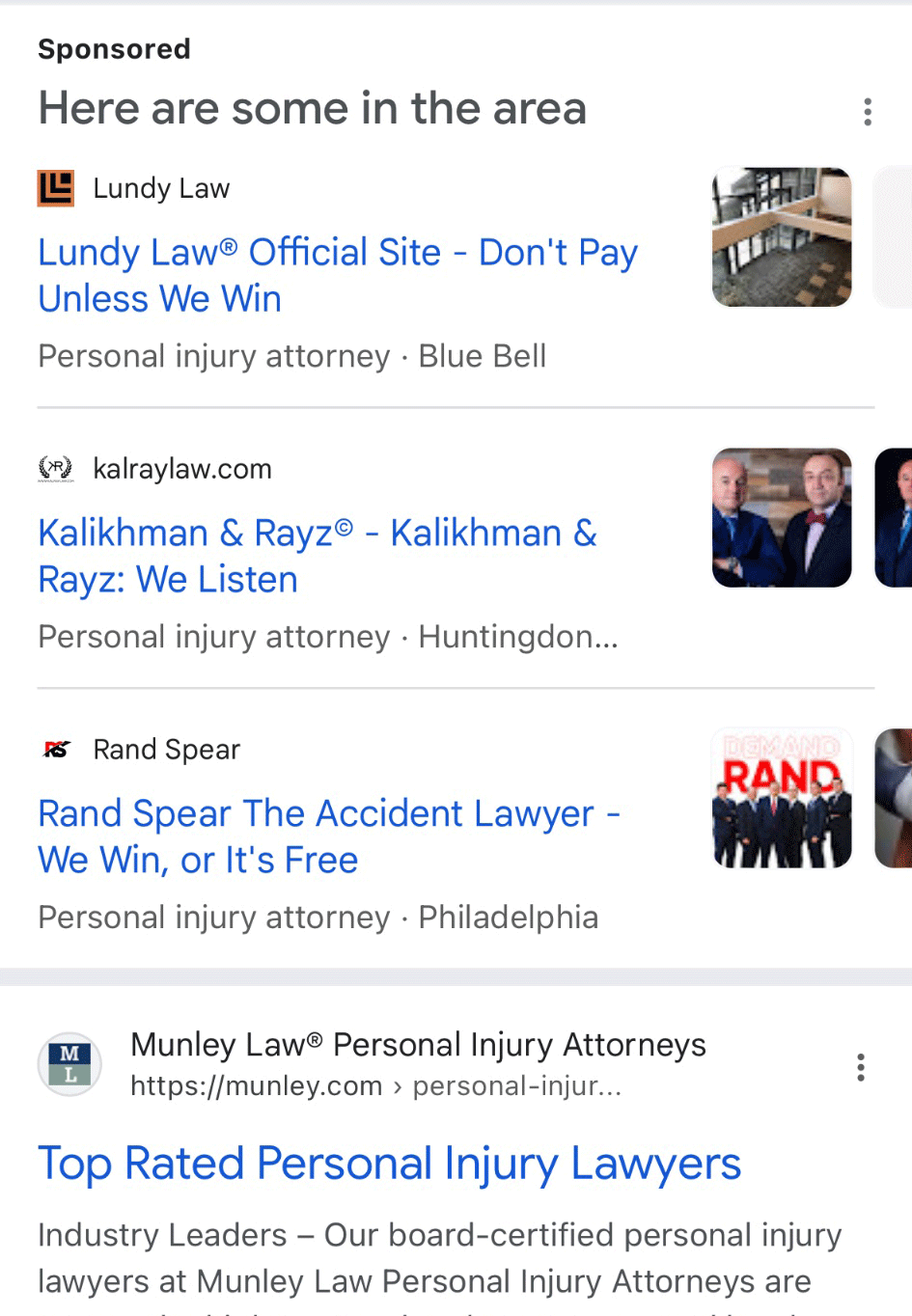This screenshot has width=912, height=1316.
Task: Open the three-dot menu beside Munley Law
Action: [x=860, y=1067]
